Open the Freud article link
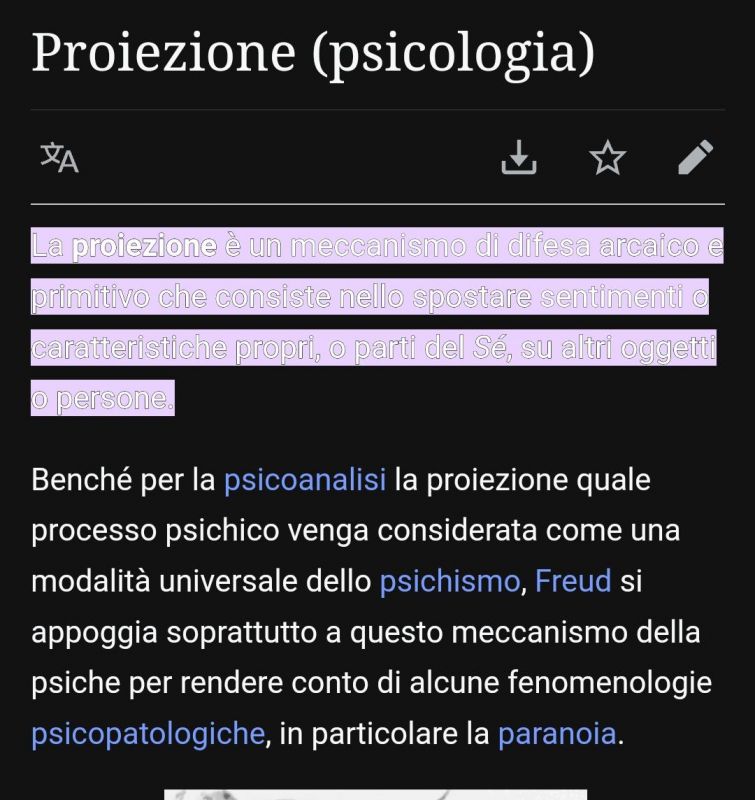The image size is (755, 800). (573, 581)
